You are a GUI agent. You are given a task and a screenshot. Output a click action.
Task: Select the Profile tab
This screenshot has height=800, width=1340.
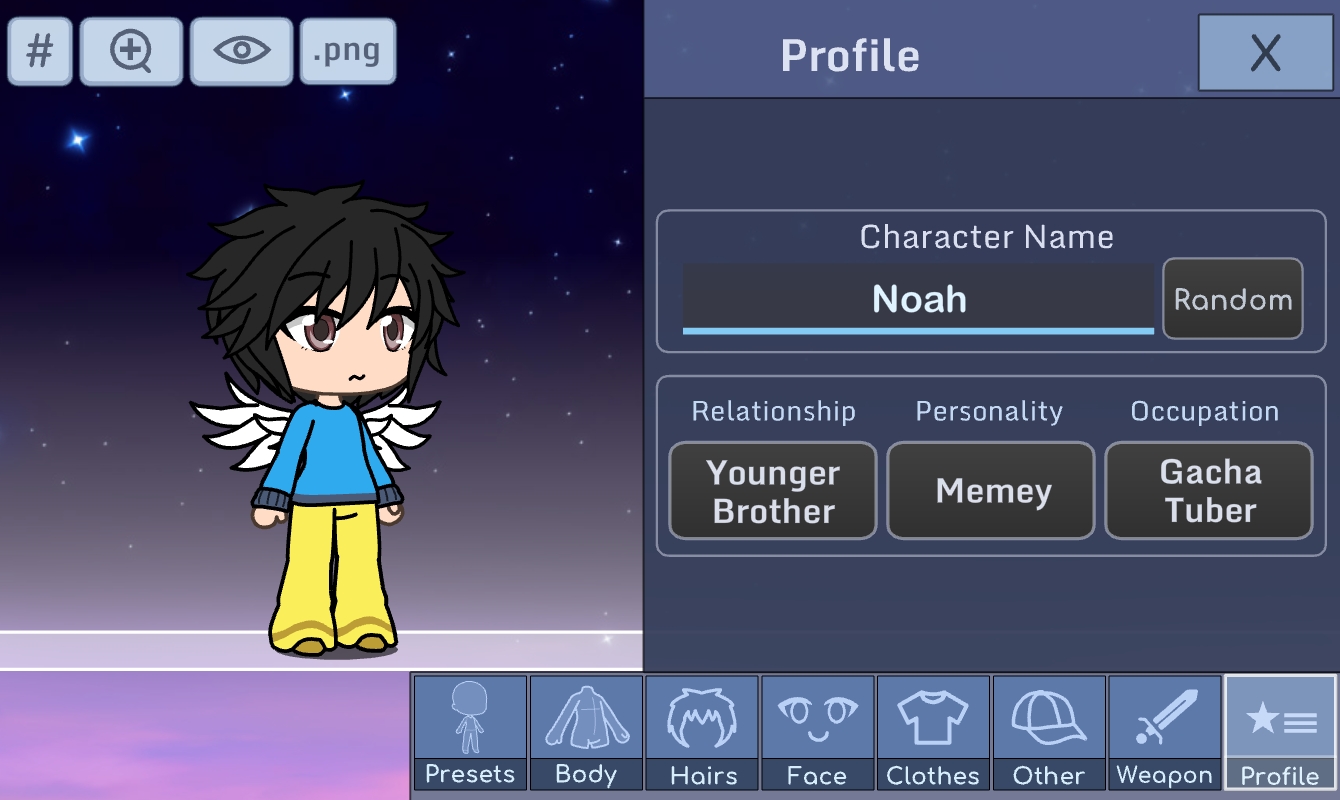pyautogui.click(x=1280, y=732)
